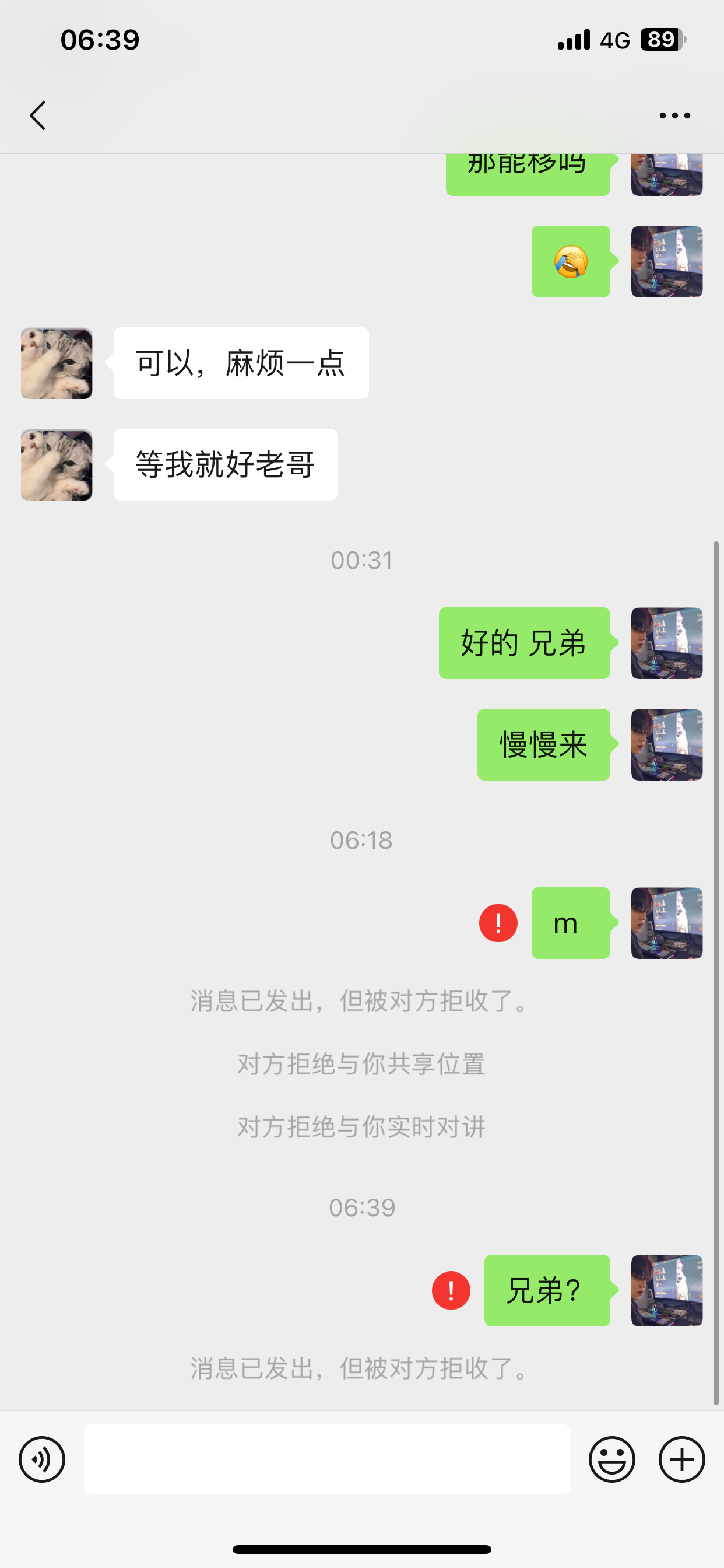Select the message bubble '慢慢来'
Image resolution: width=724 pixels, height=1568 pixels.
(x=543, y=744)
